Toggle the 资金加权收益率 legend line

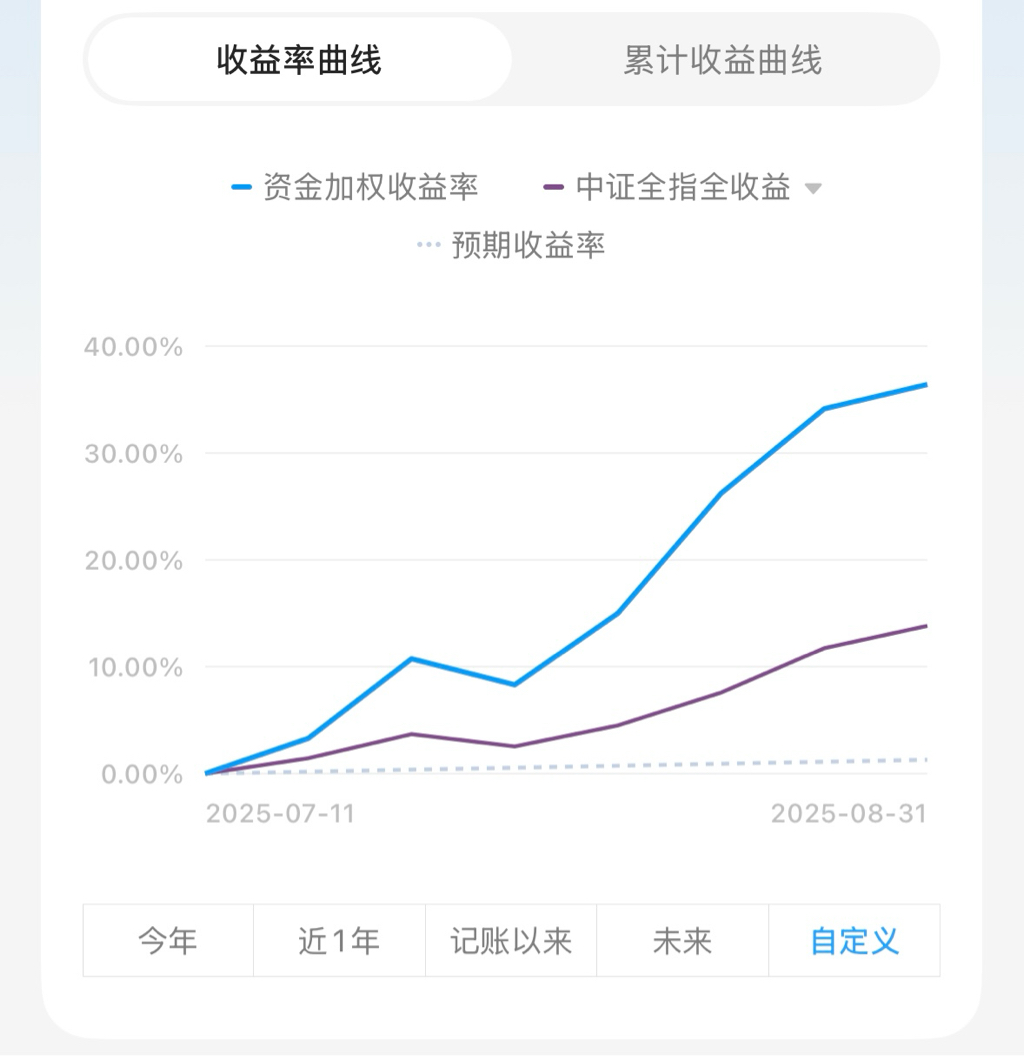[355, 187]
